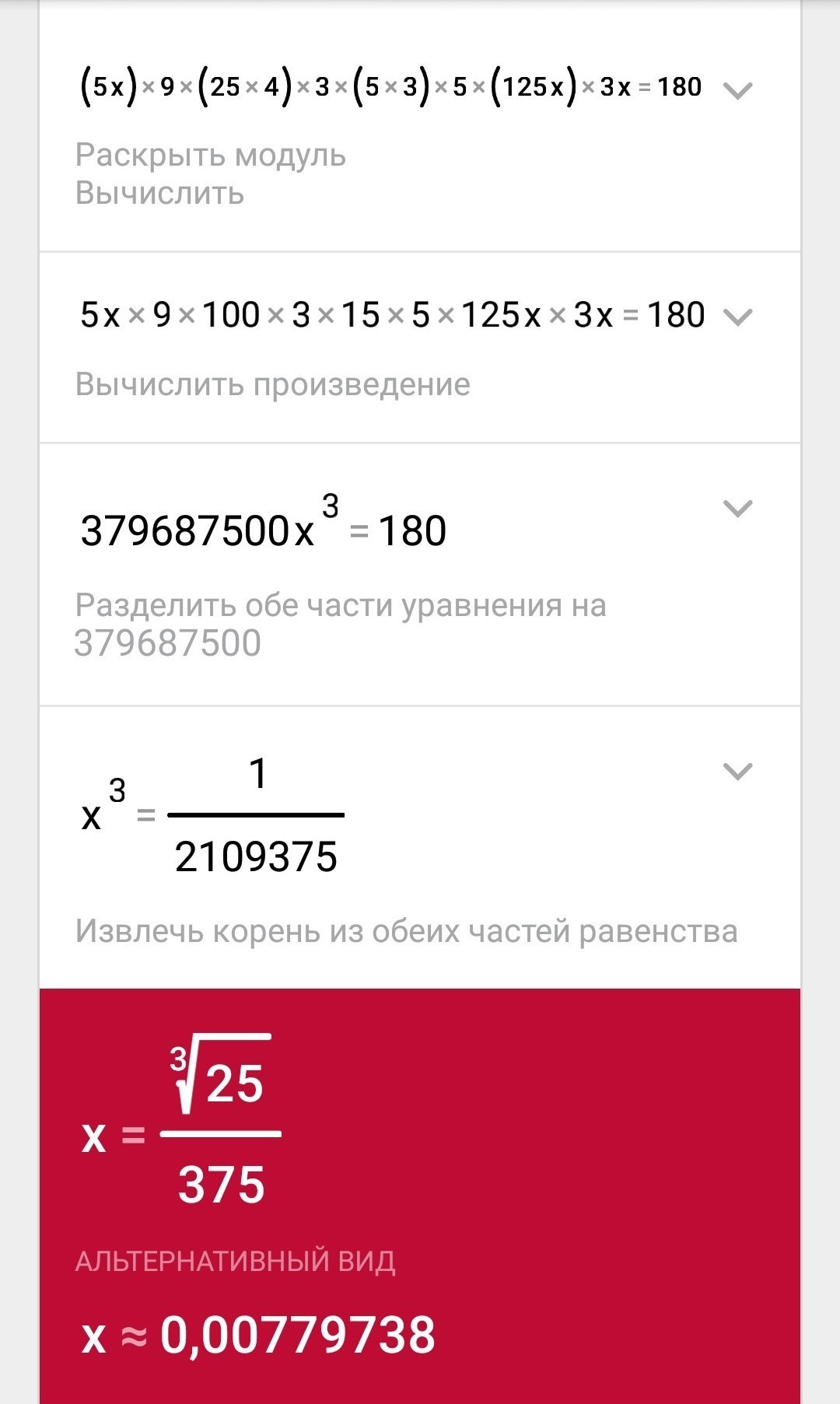Expand the 'Разделить обе части уравнения' step
Screen dimensions: 840x1404
point(737,509)
